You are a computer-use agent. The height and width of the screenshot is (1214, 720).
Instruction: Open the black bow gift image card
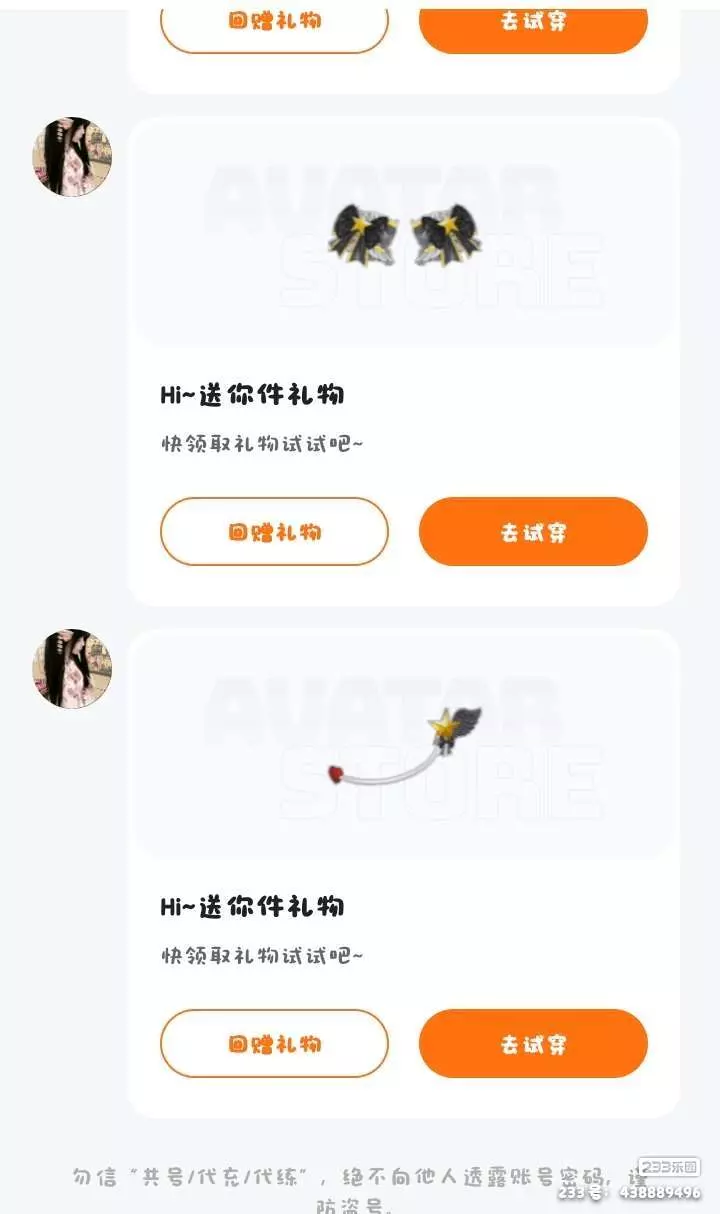(x=404, y=233)
